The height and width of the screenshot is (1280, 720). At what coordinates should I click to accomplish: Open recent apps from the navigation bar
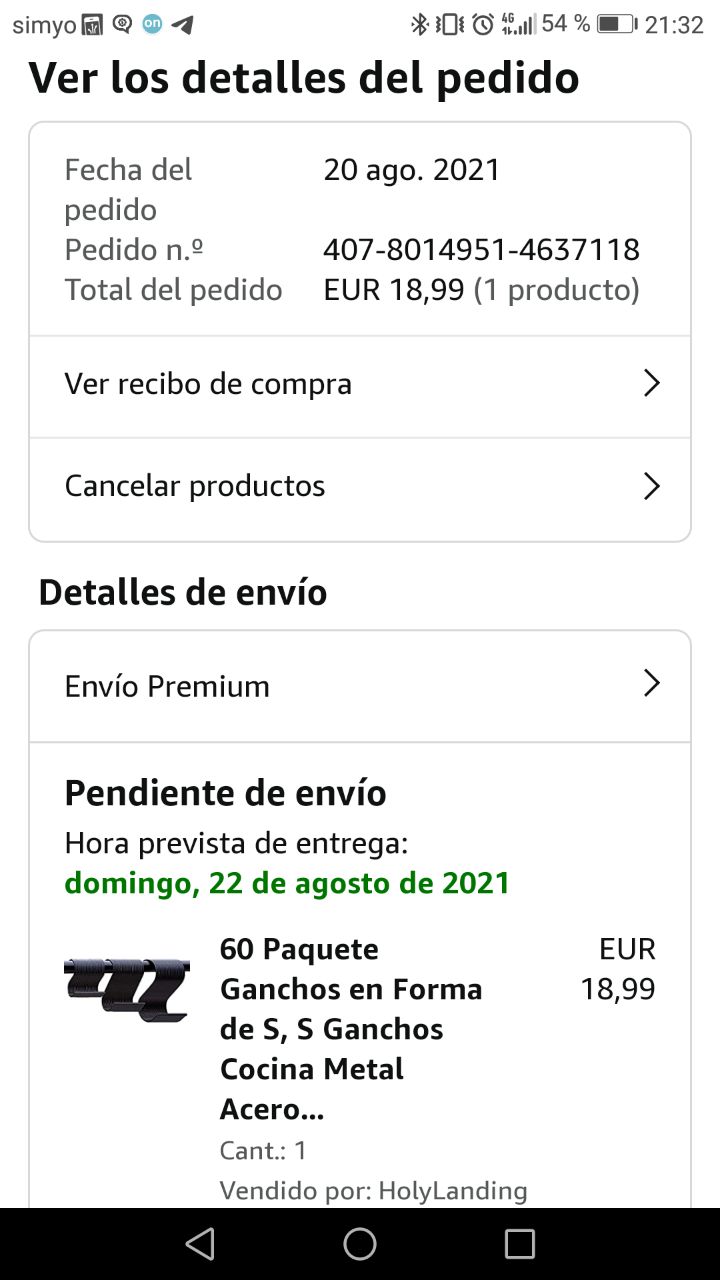pos(520,1243)
